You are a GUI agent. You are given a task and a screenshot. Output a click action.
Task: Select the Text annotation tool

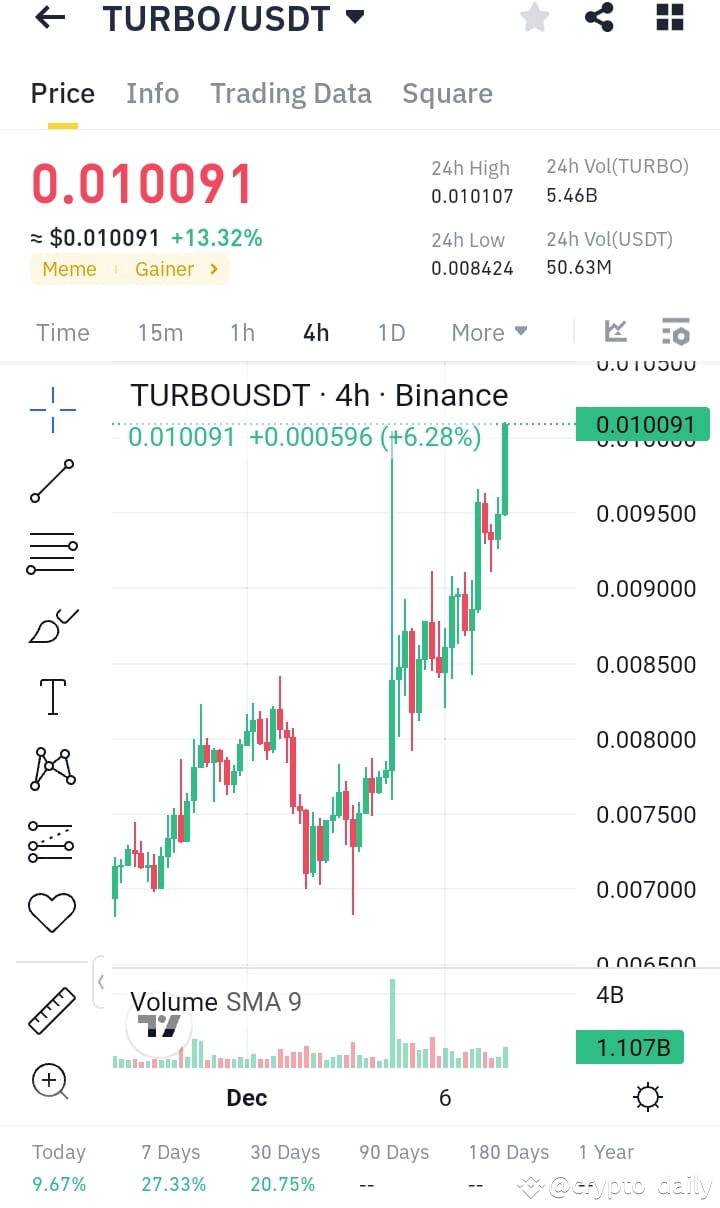click(x=51, y=696)
